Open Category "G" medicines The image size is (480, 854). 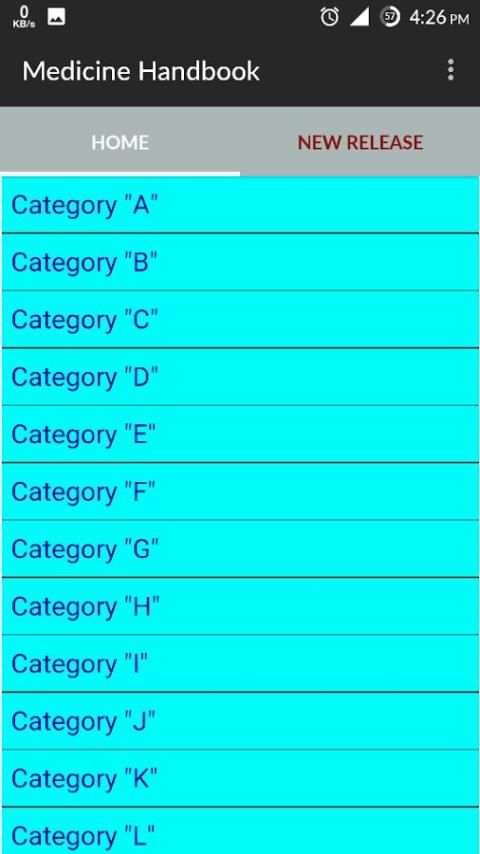click(x=240, y=549)
